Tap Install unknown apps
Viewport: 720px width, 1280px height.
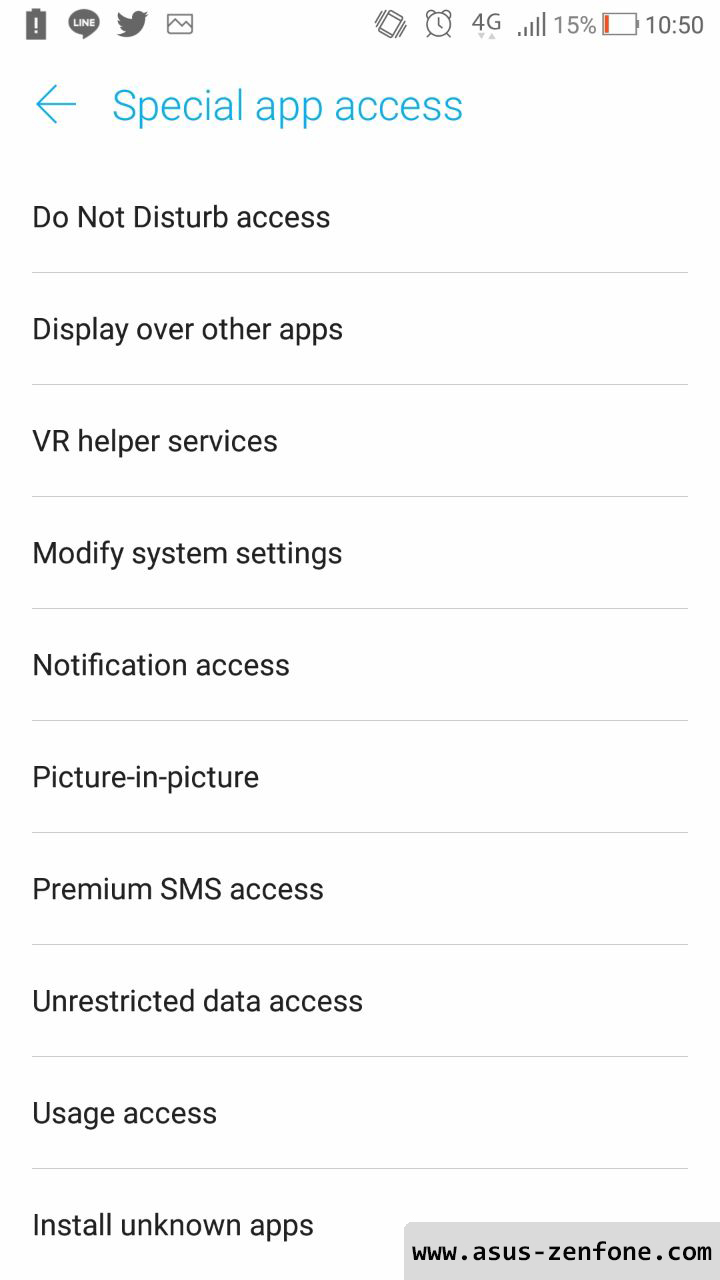(x=173, y=1225)
